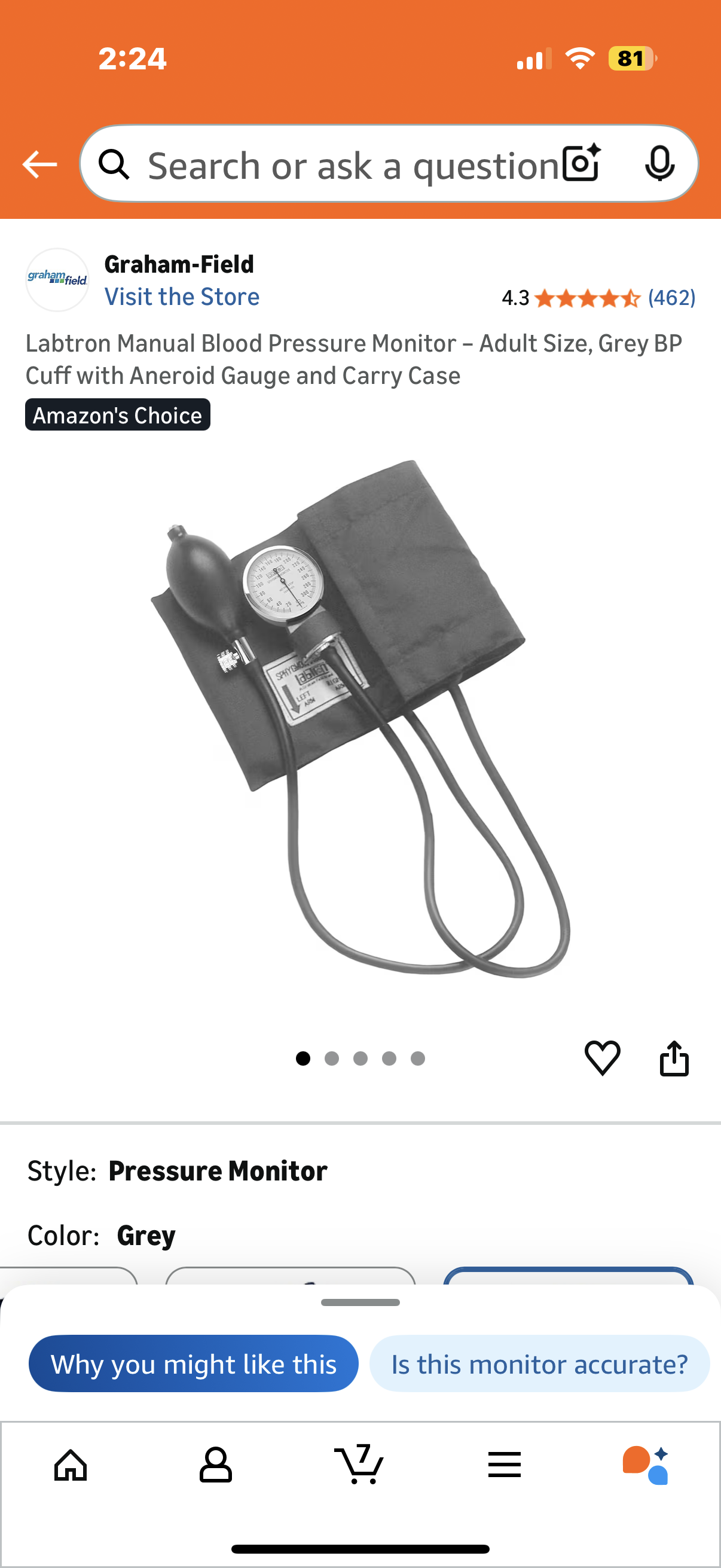Open the hamburger menu tab
The width and height of the screenshot is (721, 1568).
click(505, 1465)
